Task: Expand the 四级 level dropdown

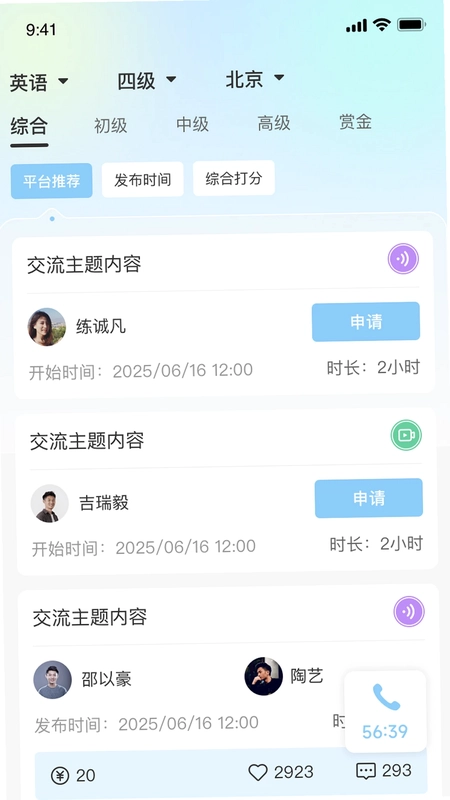Action: coord(146,81)
